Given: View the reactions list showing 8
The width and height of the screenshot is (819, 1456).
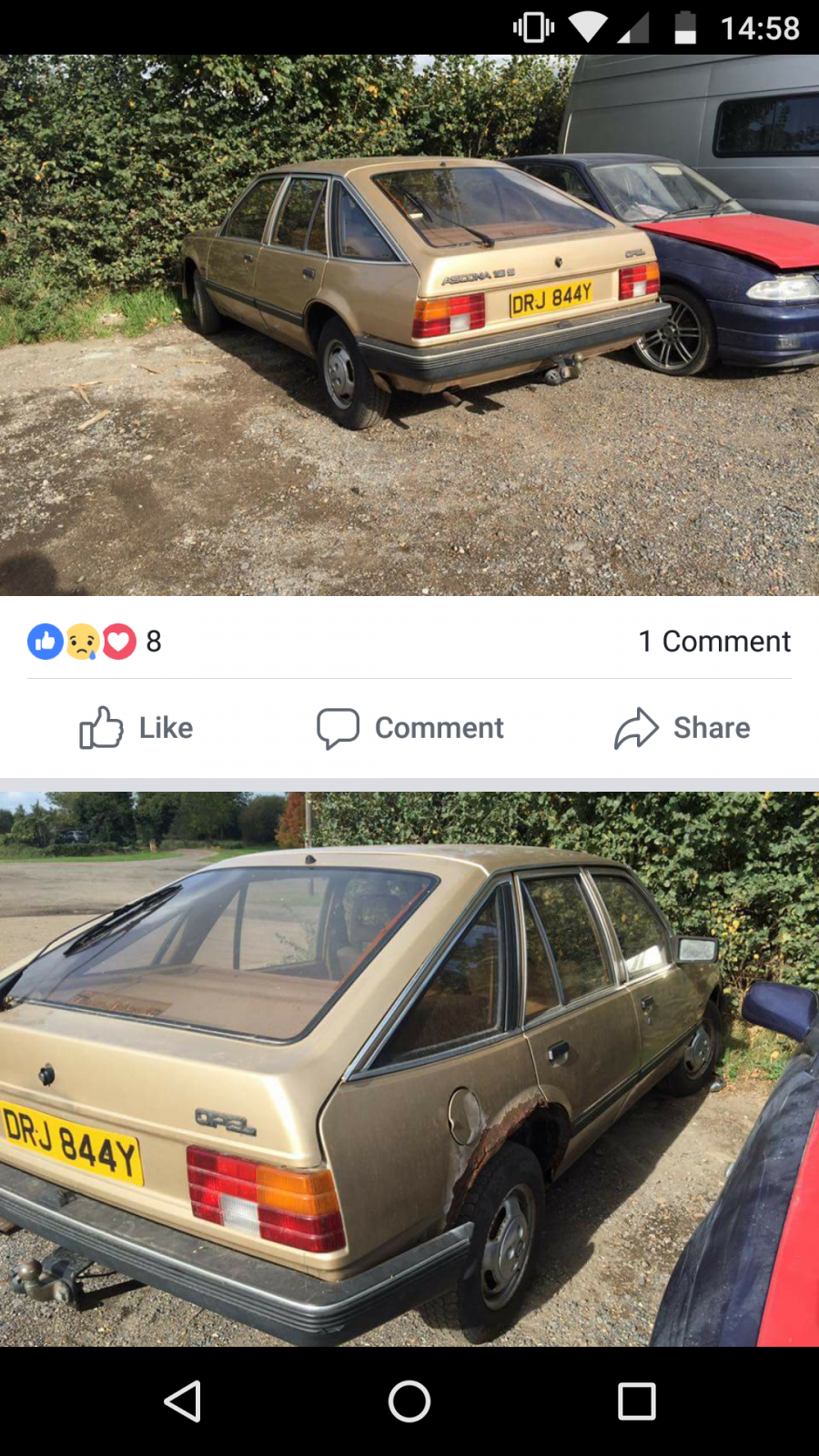Looking at the screenshot, I should [x=95, y=642].
